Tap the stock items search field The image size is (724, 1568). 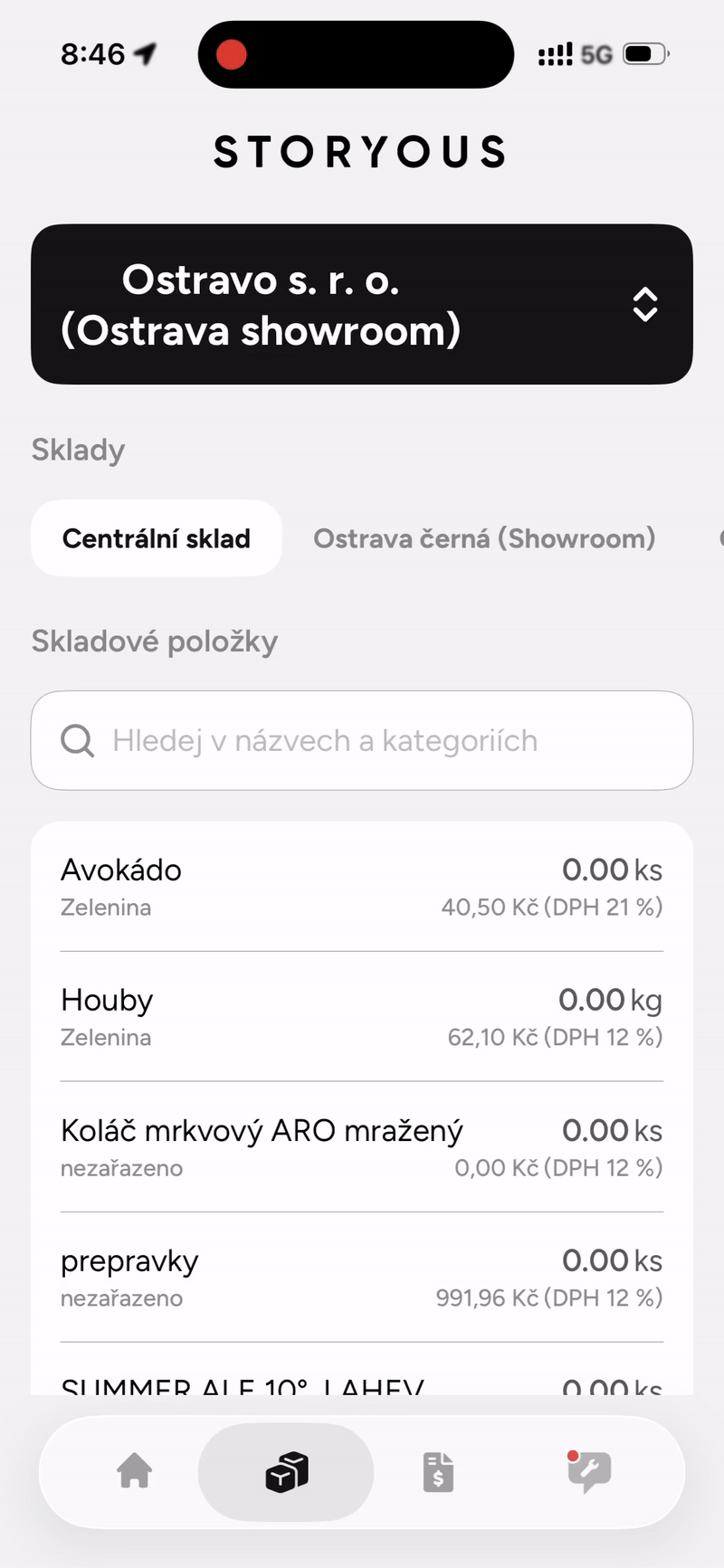(362, 741)
